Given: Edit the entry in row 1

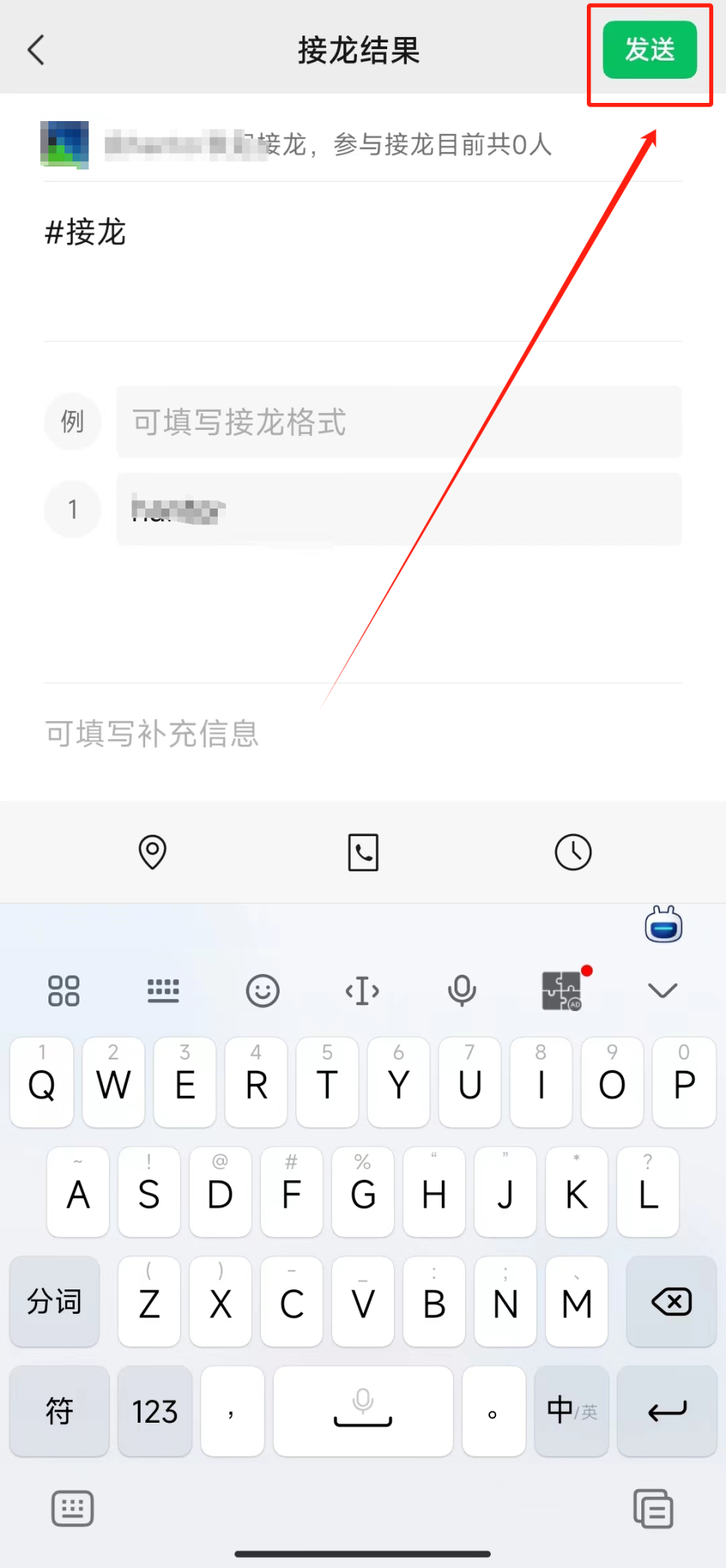Looking at the screenshot, I should pyautogui.click(x=399, y=509).
